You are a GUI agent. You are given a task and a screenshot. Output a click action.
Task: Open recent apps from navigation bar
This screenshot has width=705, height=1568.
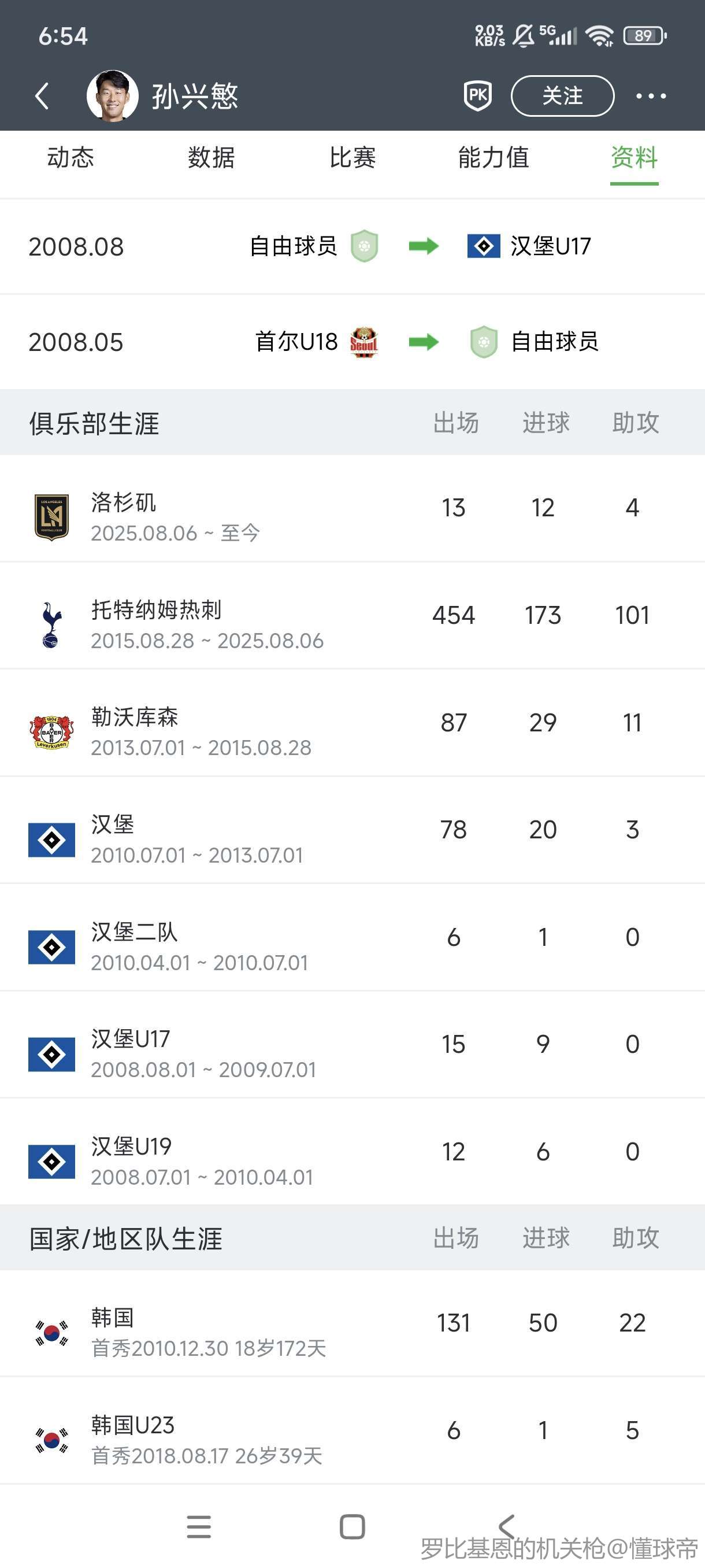[x=199, y=1526]
